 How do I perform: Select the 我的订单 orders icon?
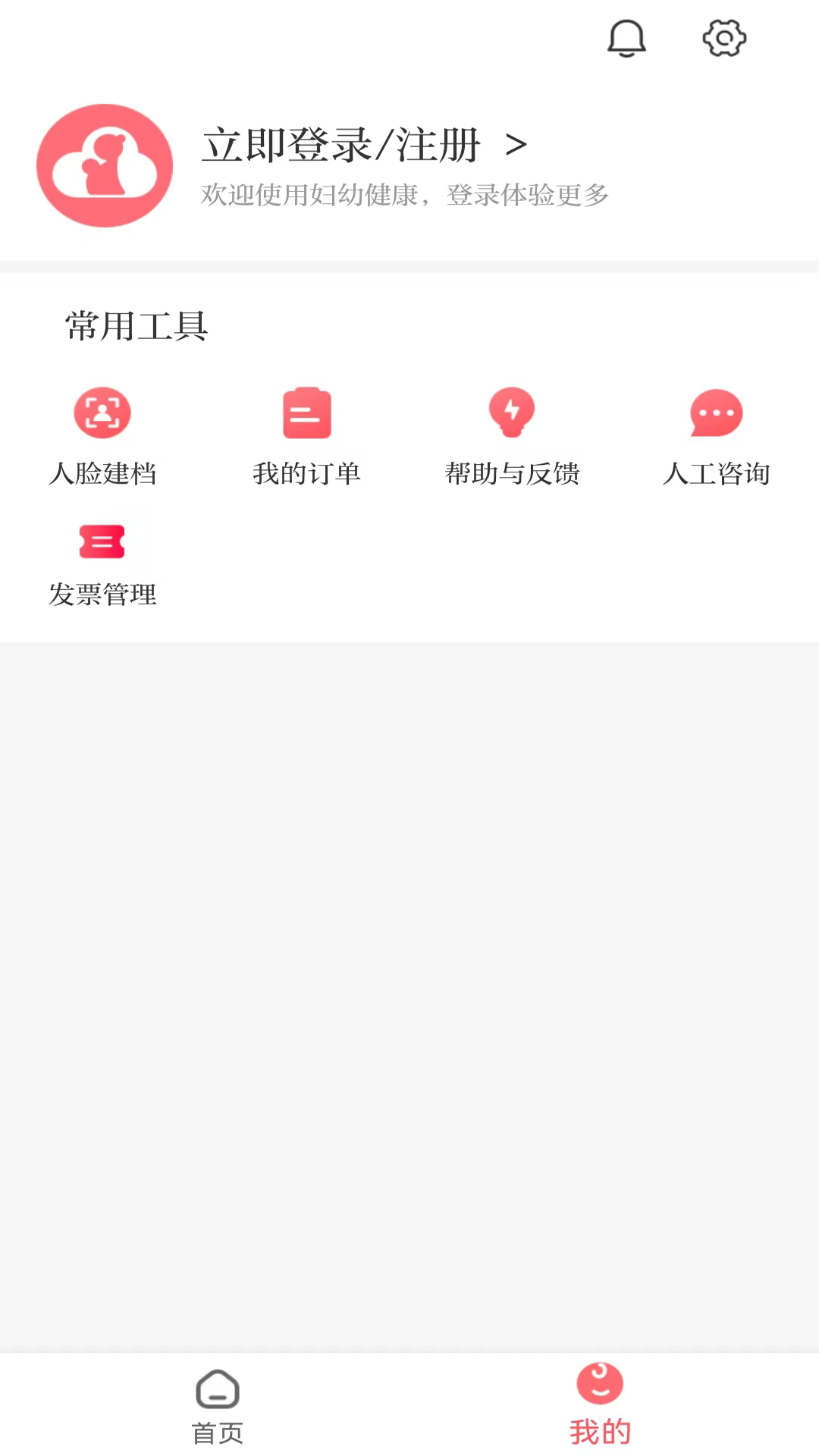click(307, 413)
